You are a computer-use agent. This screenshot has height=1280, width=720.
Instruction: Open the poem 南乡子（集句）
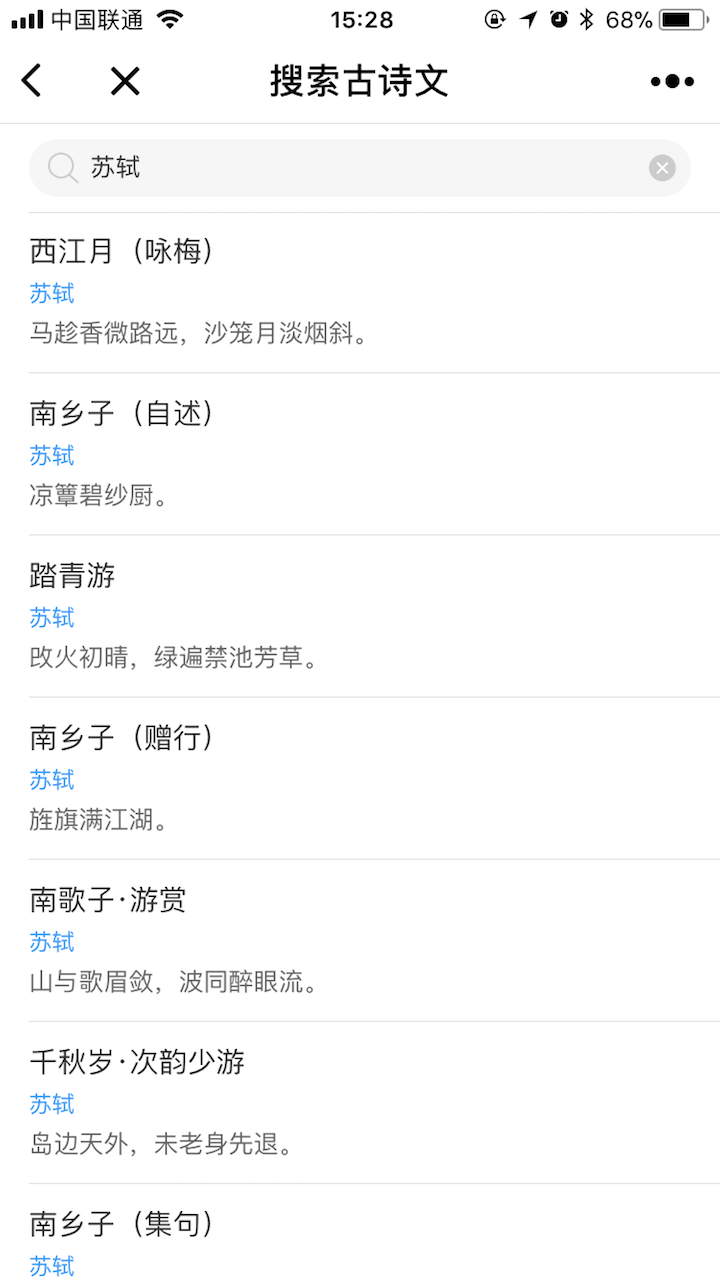coord(360,1232)
